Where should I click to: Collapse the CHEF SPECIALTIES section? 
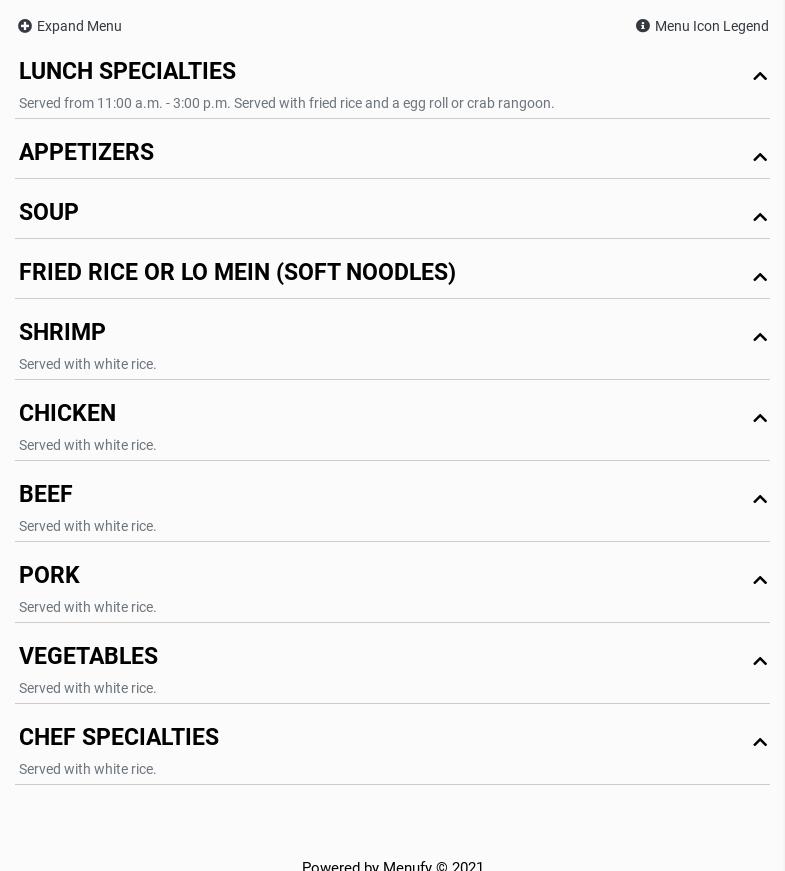coord(760,742)
